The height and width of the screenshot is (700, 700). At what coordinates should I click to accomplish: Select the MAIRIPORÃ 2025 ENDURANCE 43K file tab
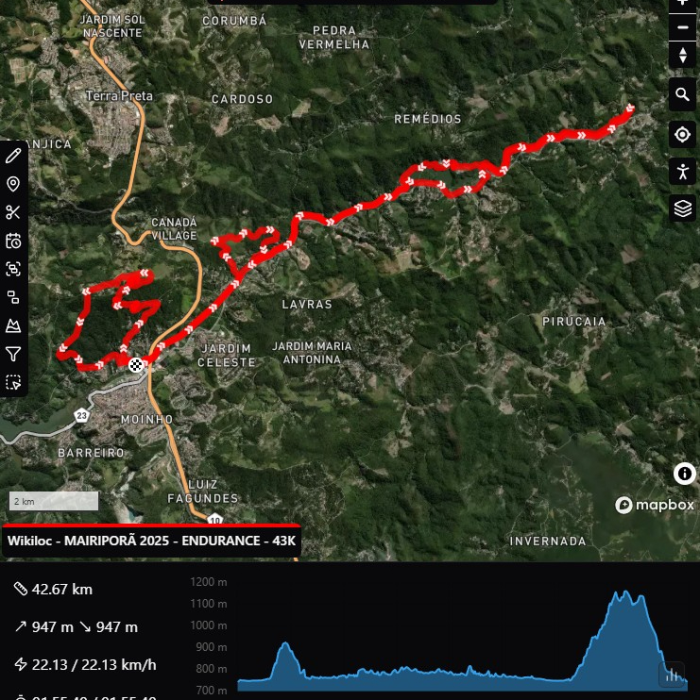(x=152, y=541)
